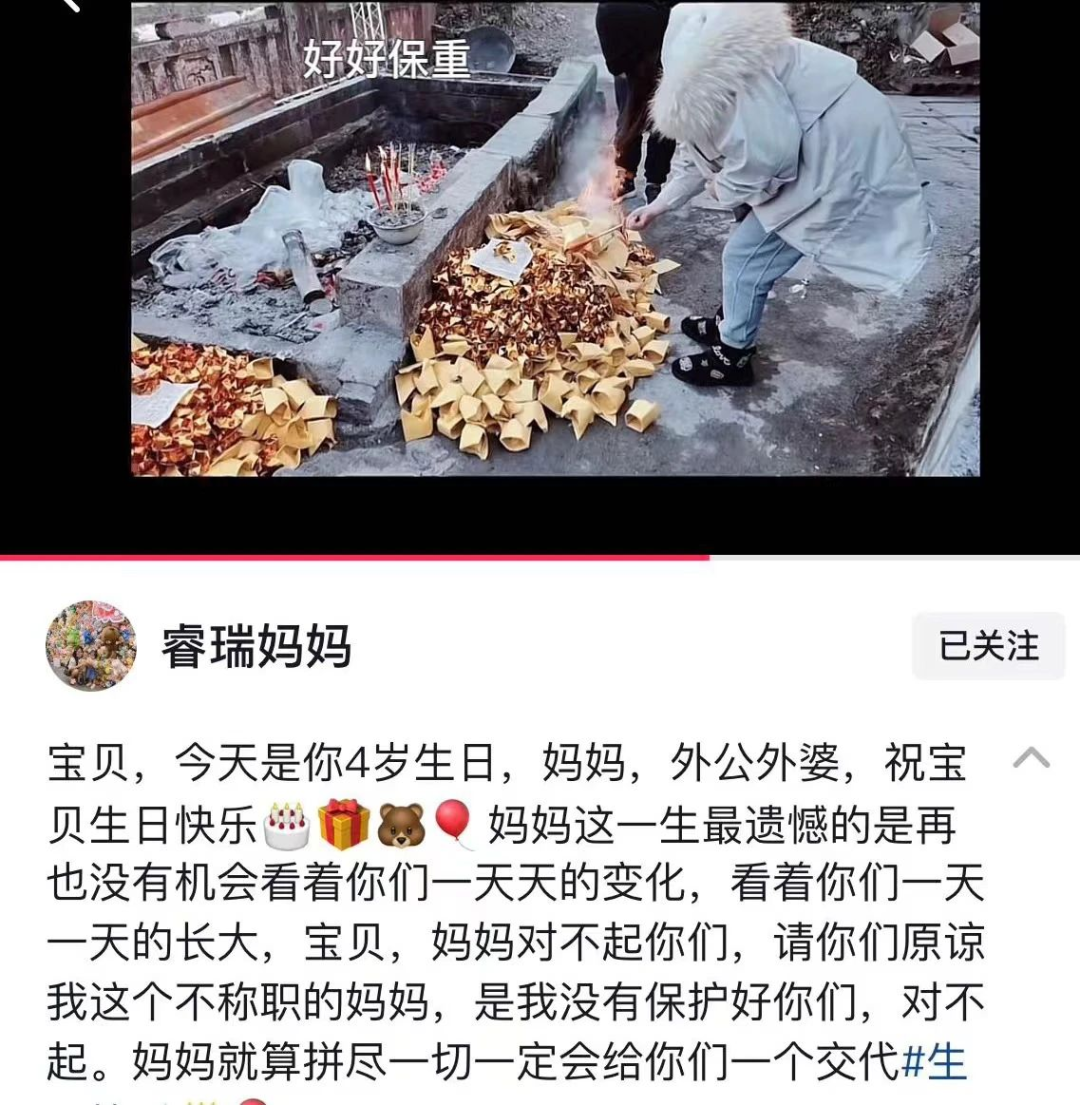
Task: Open the 睿瑞妈妈 username
Action: click(257, 647)
